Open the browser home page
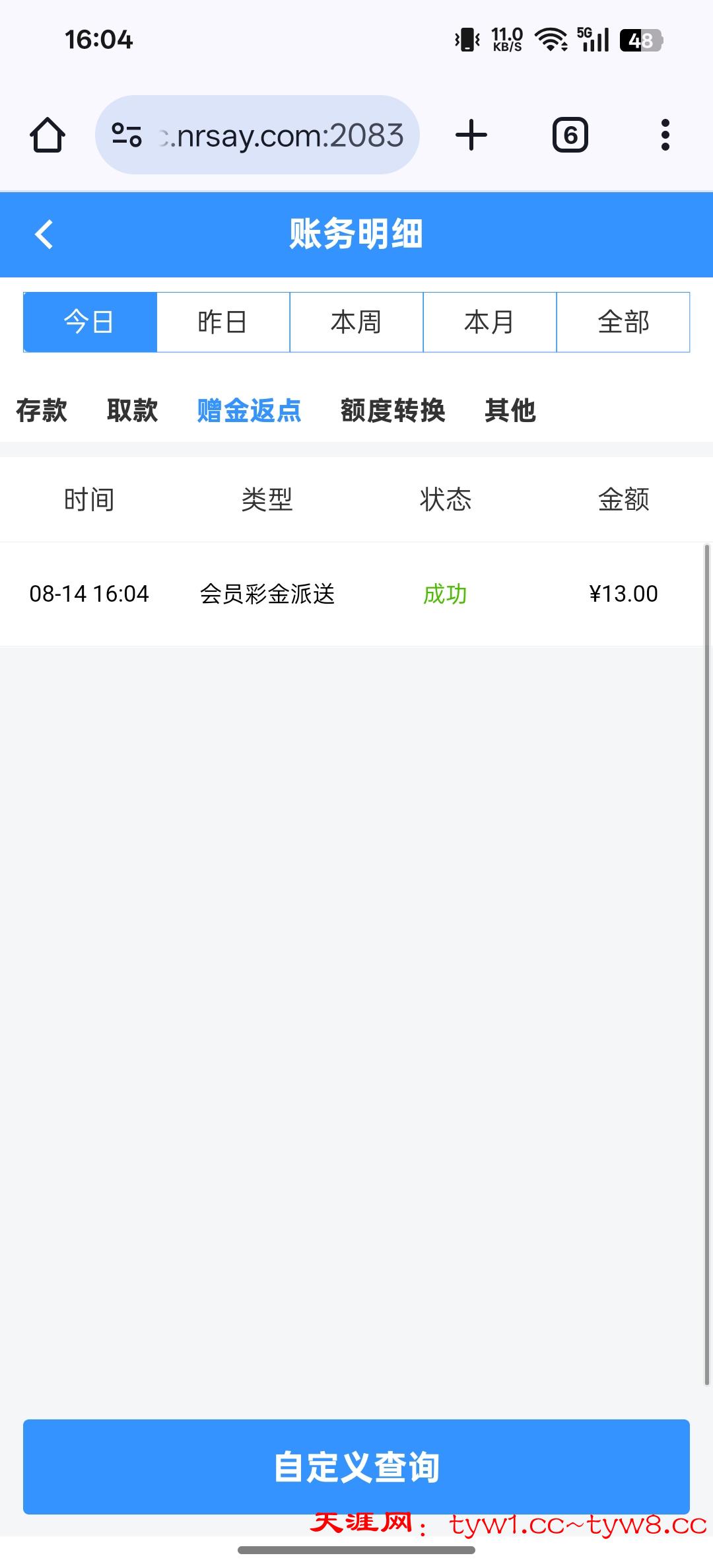The height and width of the screenshot is (1568, 713). pyautogui.click(x=48, y=135)
